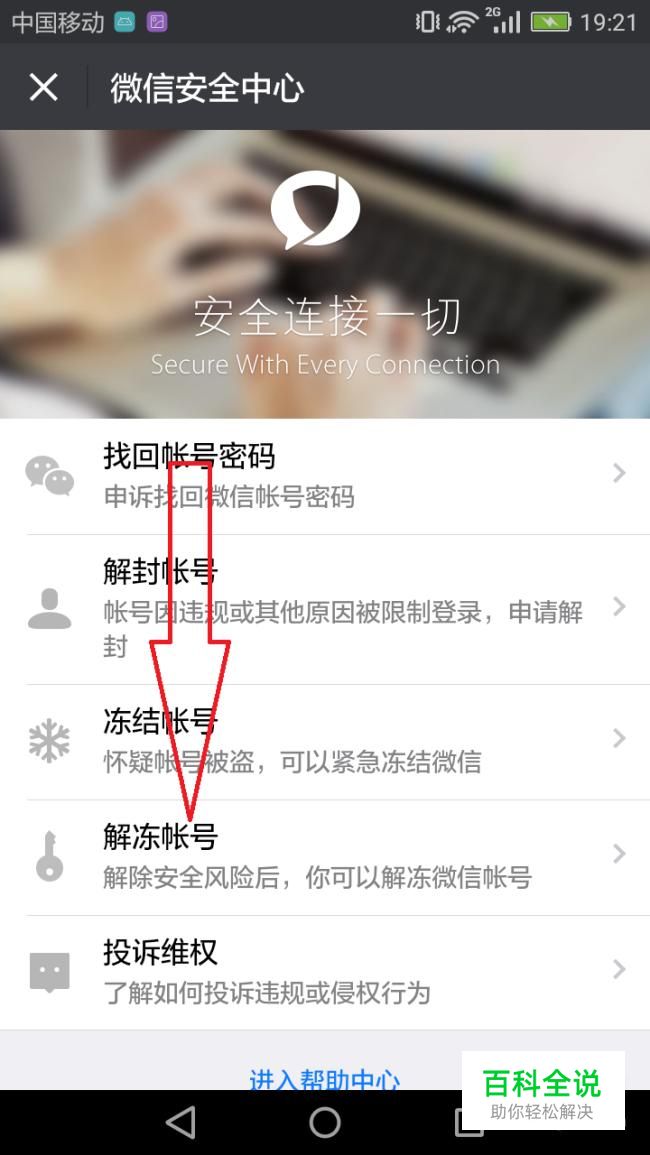The image size is (650, 1155).
Task: Open 解封帐号 option
Action: coord(325,608)
